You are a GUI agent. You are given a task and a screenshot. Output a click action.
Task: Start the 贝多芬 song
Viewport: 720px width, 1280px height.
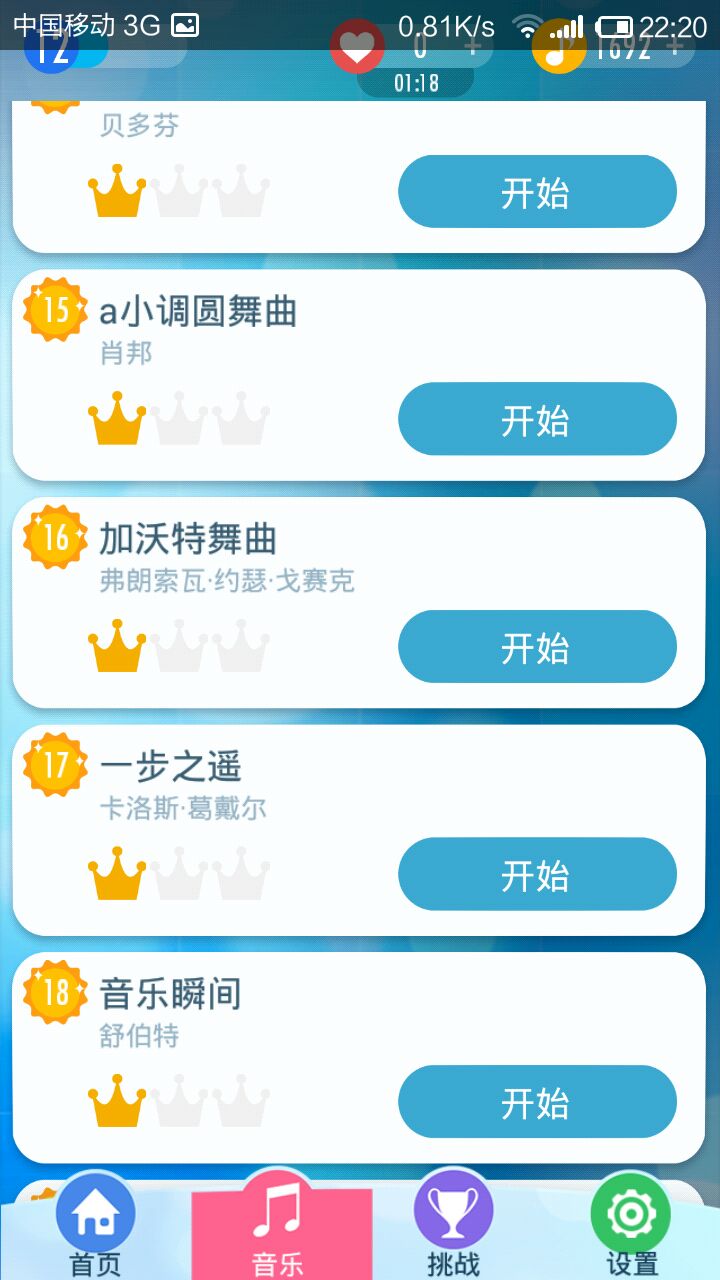coord(537,192)
